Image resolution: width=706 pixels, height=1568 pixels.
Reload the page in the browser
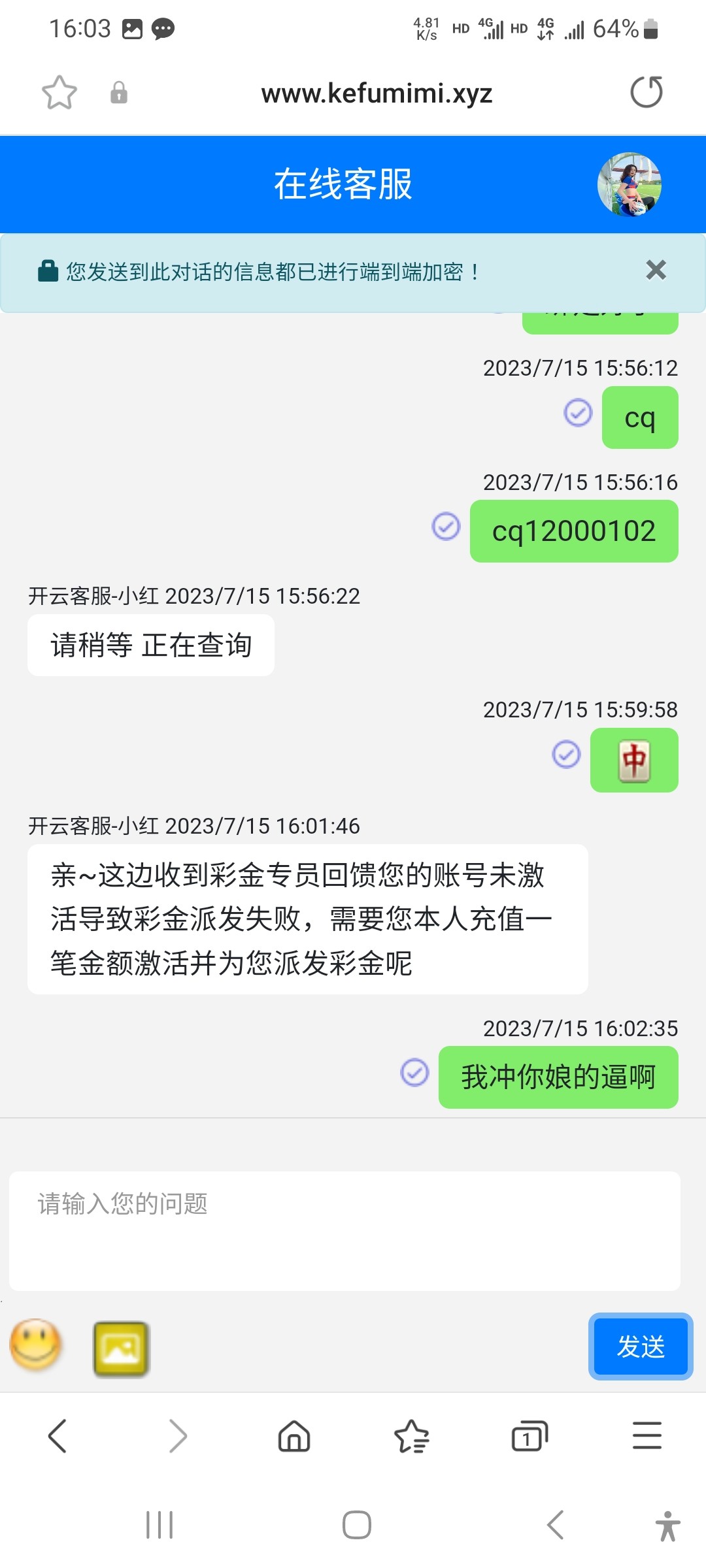[x=646, y=92]
